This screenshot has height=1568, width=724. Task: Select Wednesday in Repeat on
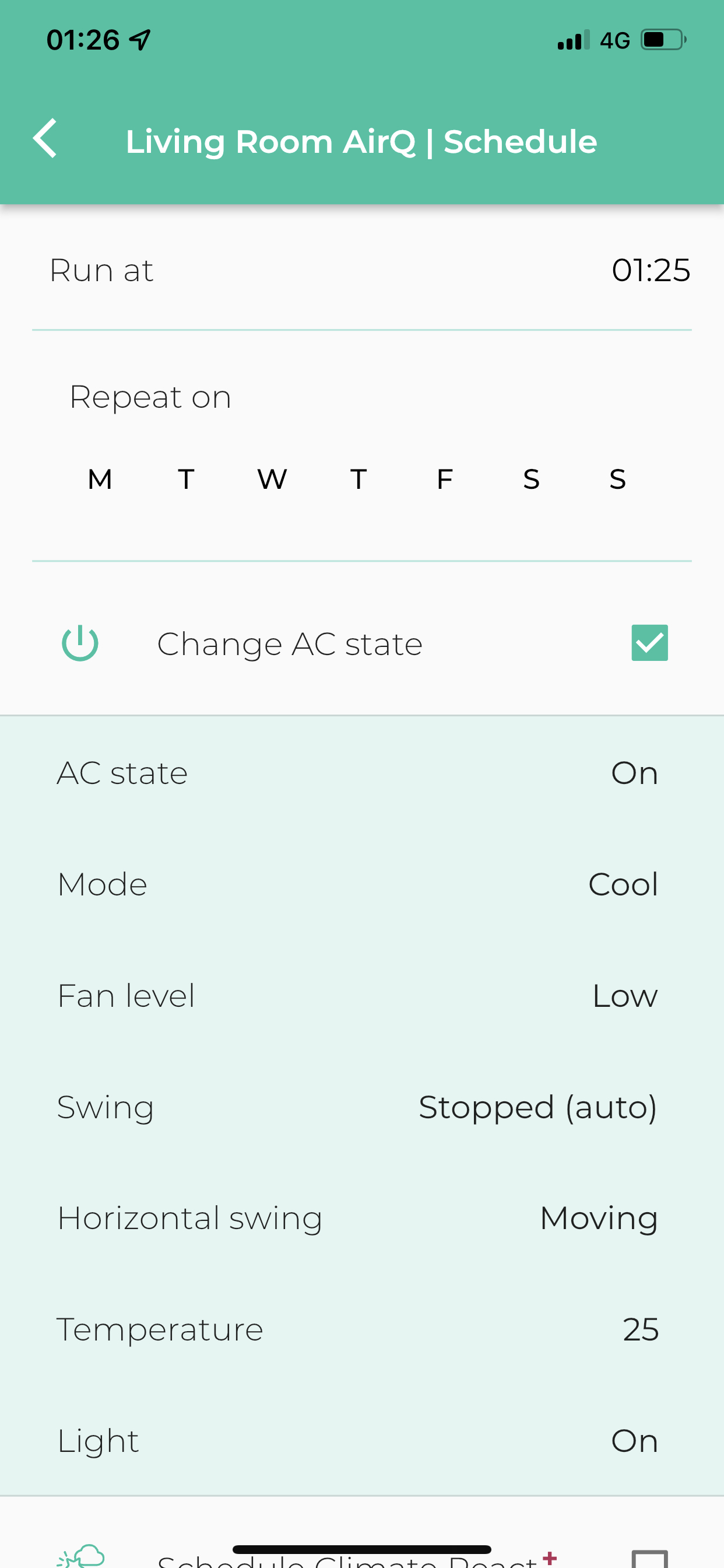pos(272,480)
